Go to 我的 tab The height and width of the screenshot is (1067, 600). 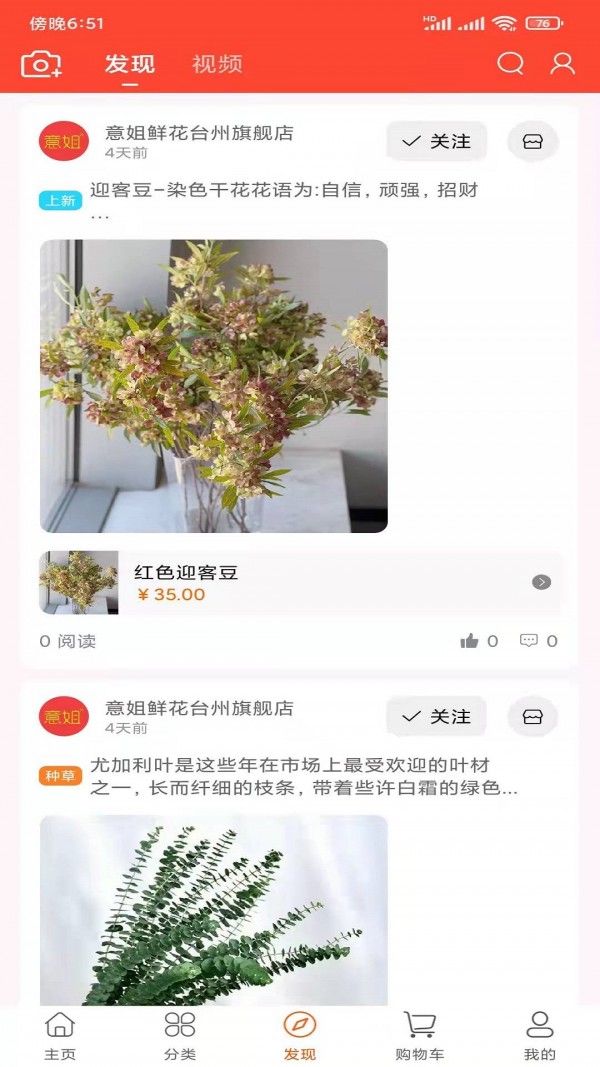pos(539,1036)
